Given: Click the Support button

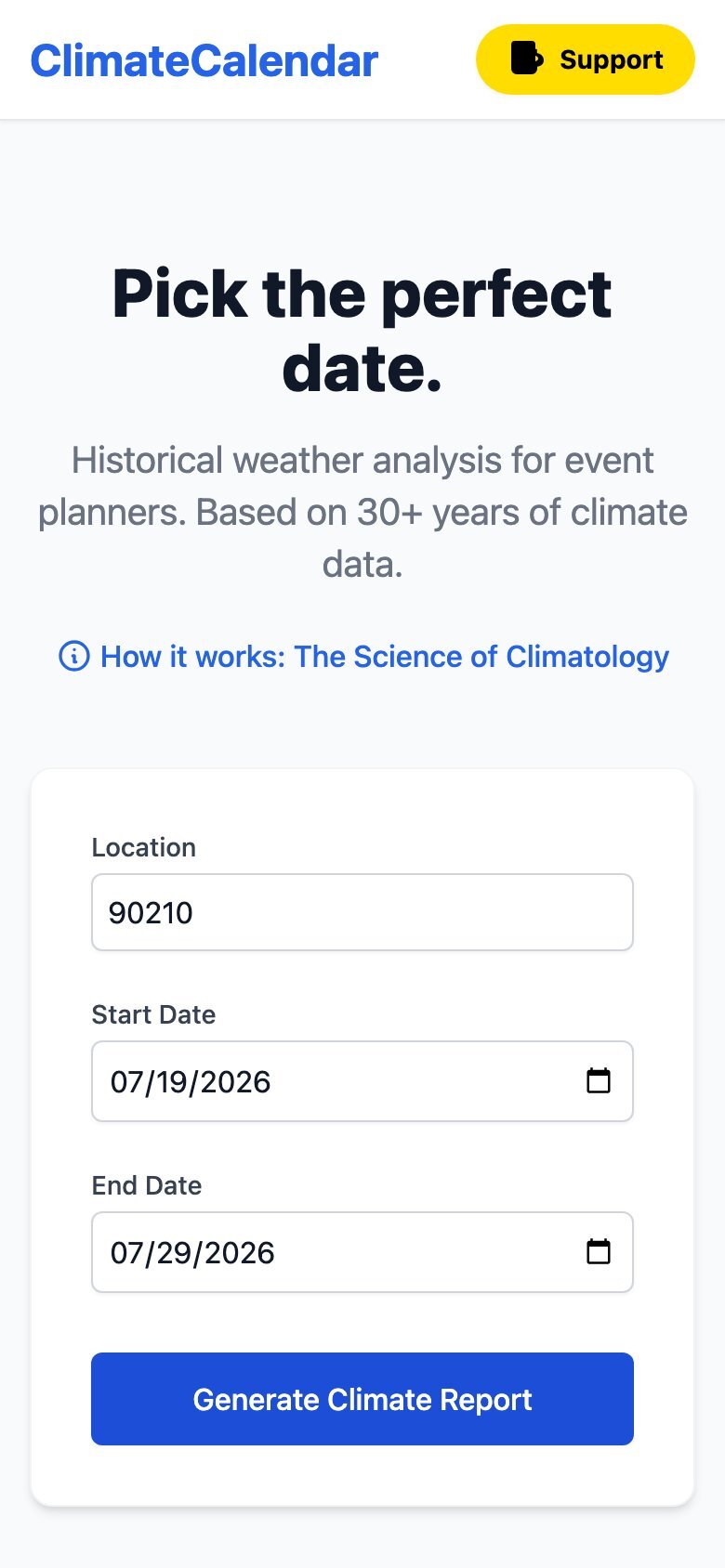Looking at the screenshot, I should coord(585,59).
